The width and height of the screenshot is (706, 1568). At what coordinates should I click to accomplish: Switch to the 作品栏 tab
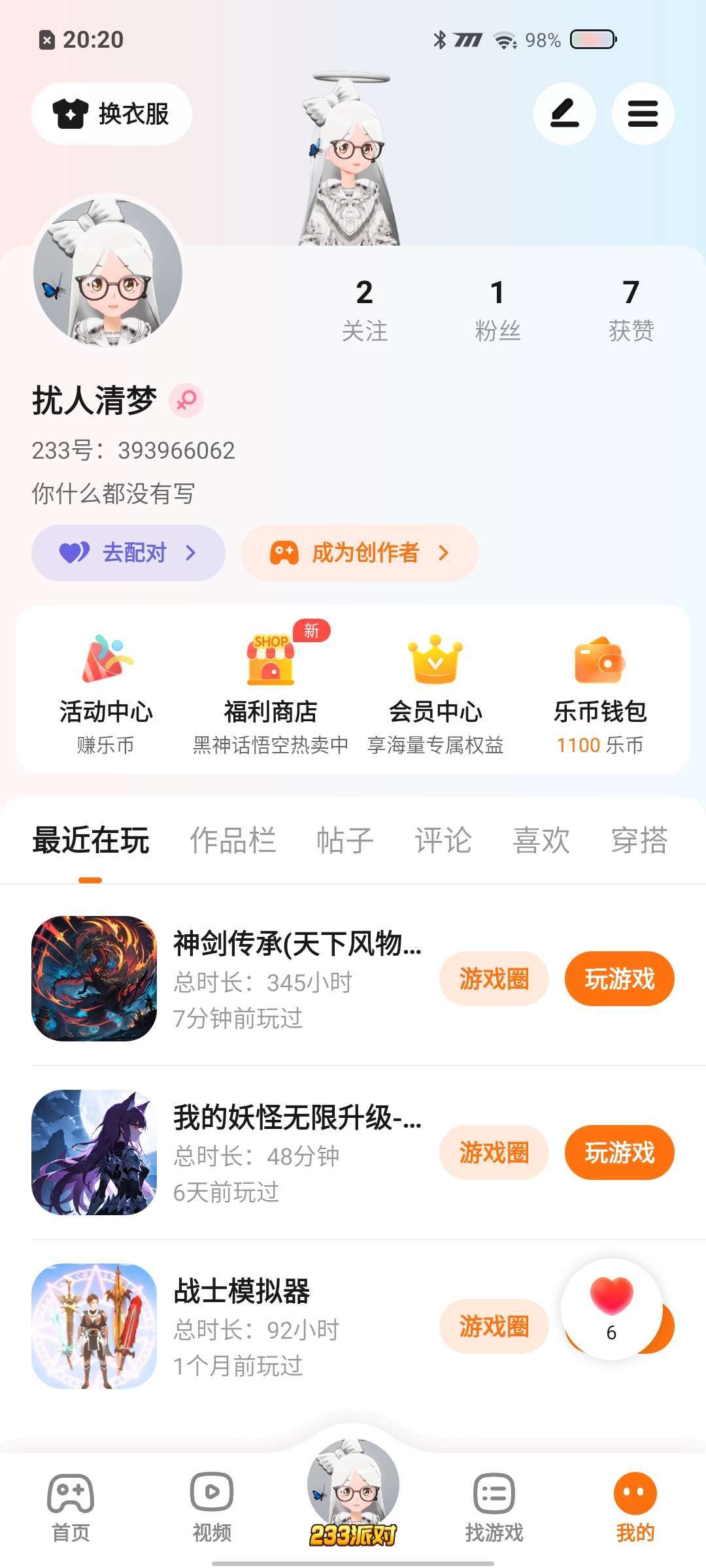point(233,840)
